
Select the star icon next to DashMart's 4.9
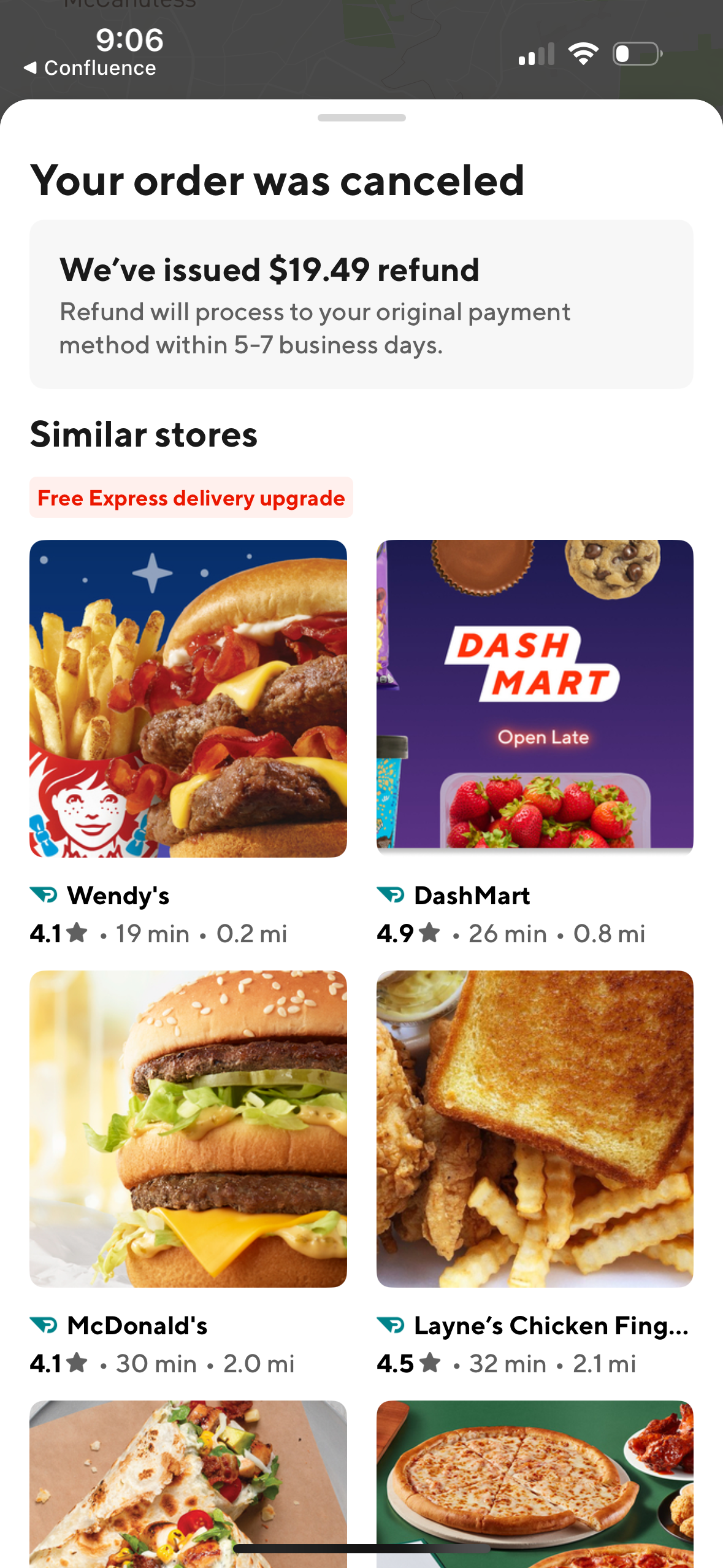click(429, 932)
